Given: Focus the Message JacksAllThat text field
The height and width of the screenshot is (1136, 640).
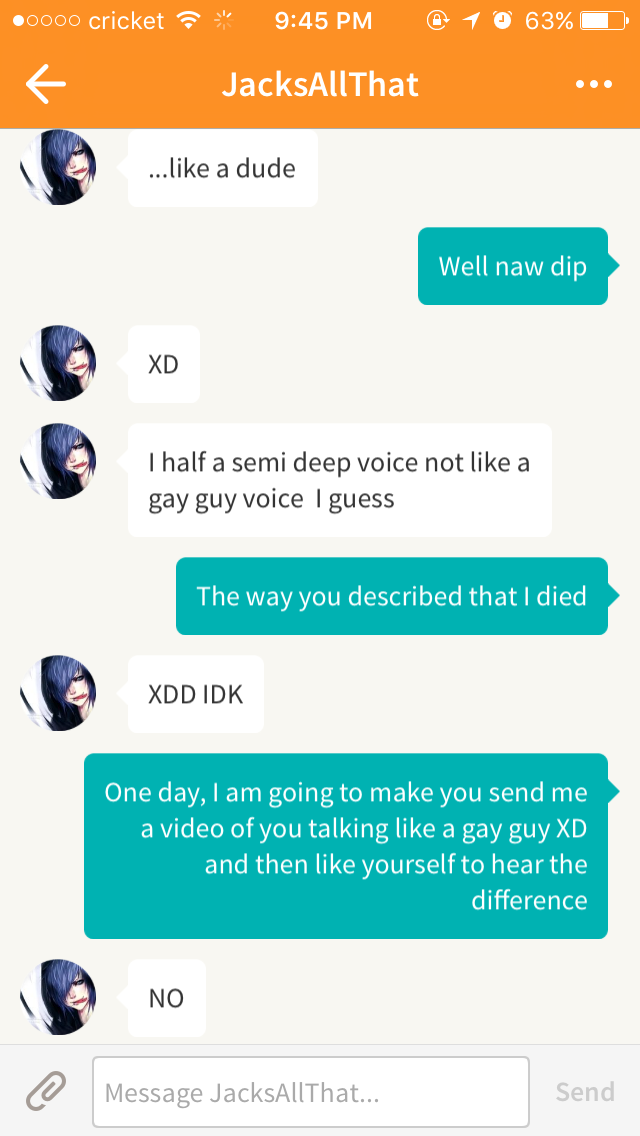Looking at the screenshot, I should click(x=310, y=1092).
